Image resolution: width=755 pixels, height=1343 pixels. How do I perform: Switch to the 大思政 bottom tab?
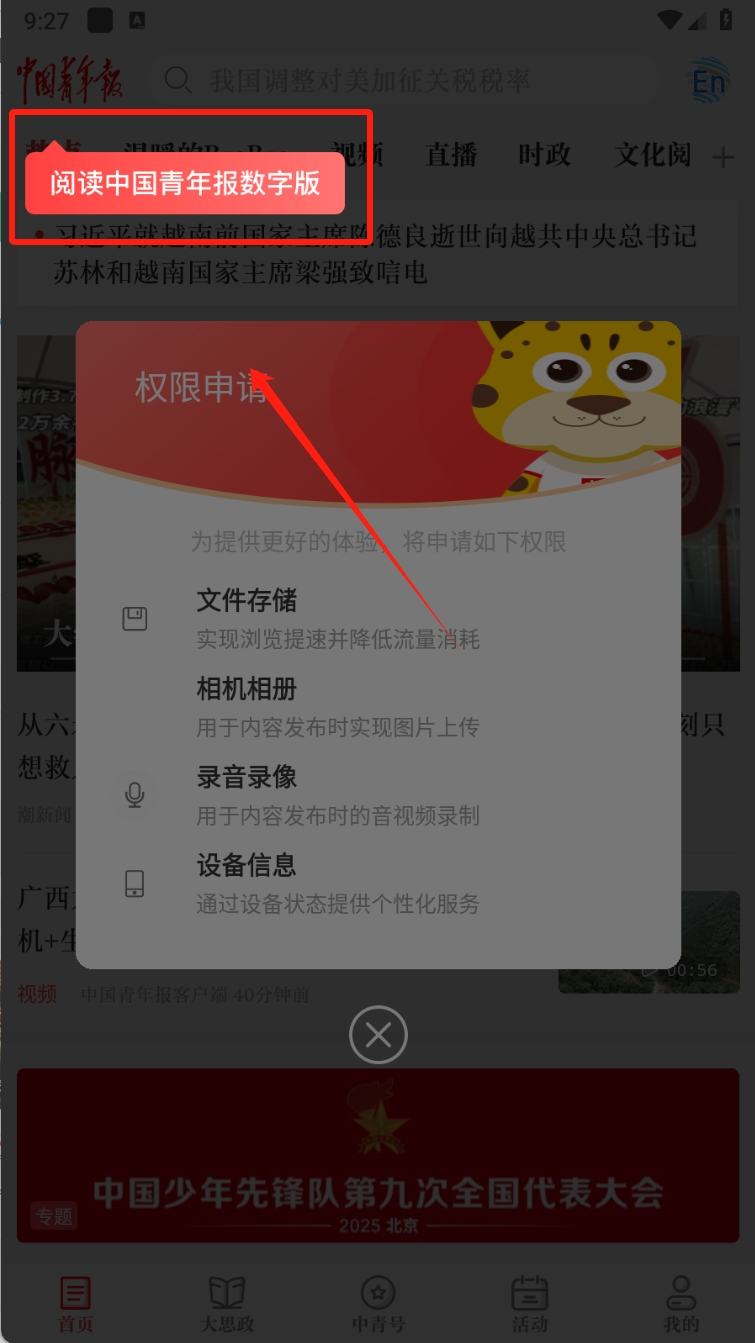(x=227, y=1304)
